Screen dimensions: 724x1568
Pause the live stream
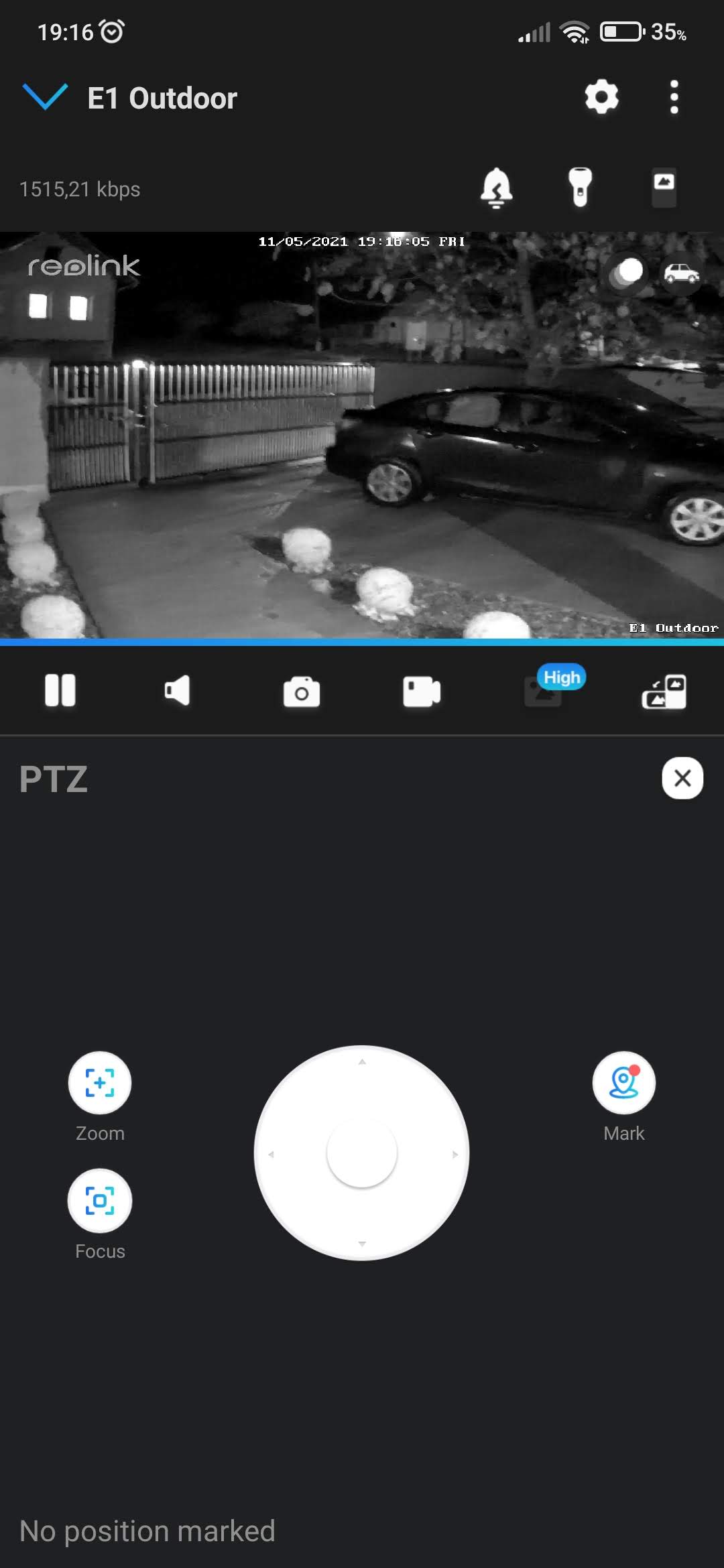coord(60,690)
